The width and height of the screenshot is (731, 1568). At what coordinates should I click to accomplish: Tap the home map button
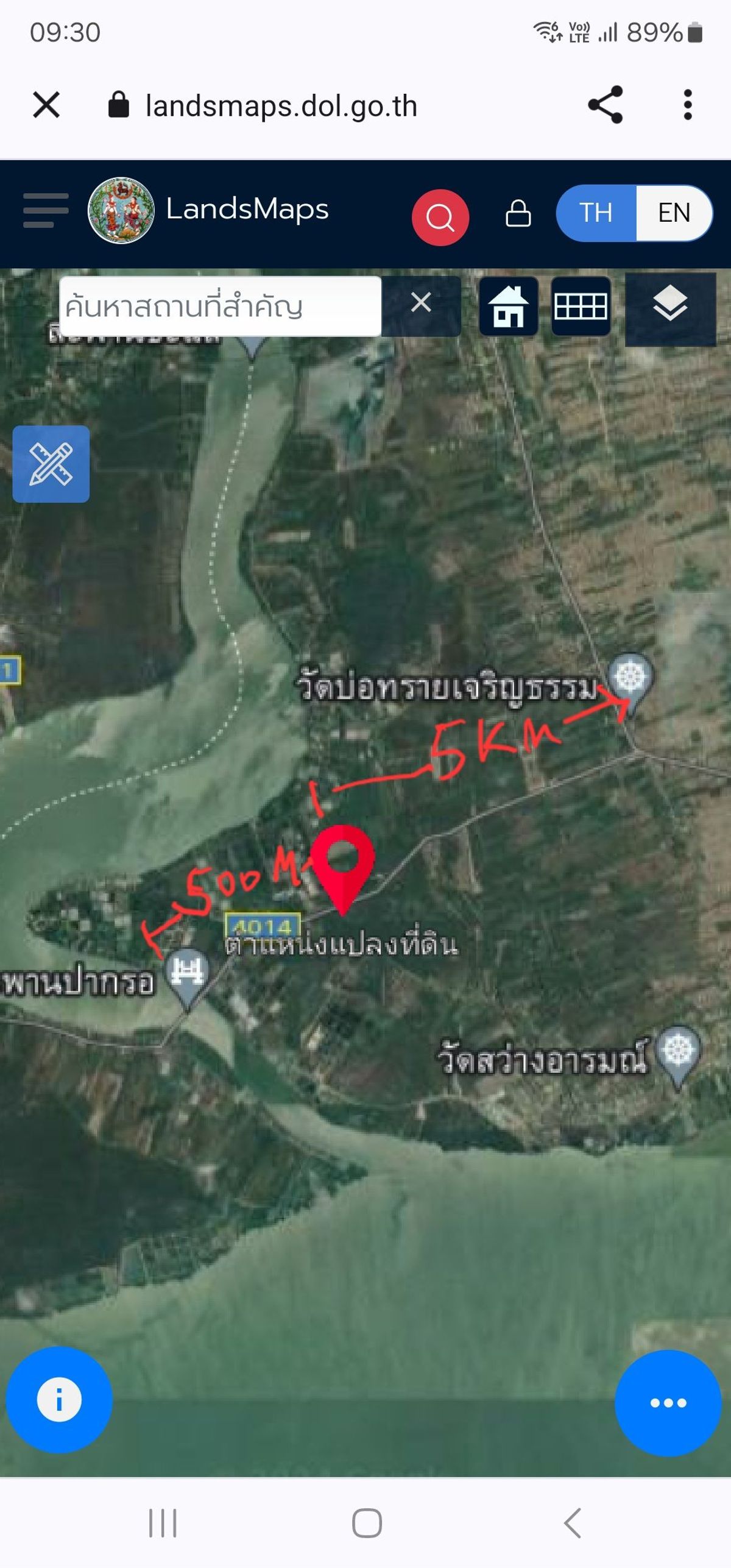[x=509, y=306]
